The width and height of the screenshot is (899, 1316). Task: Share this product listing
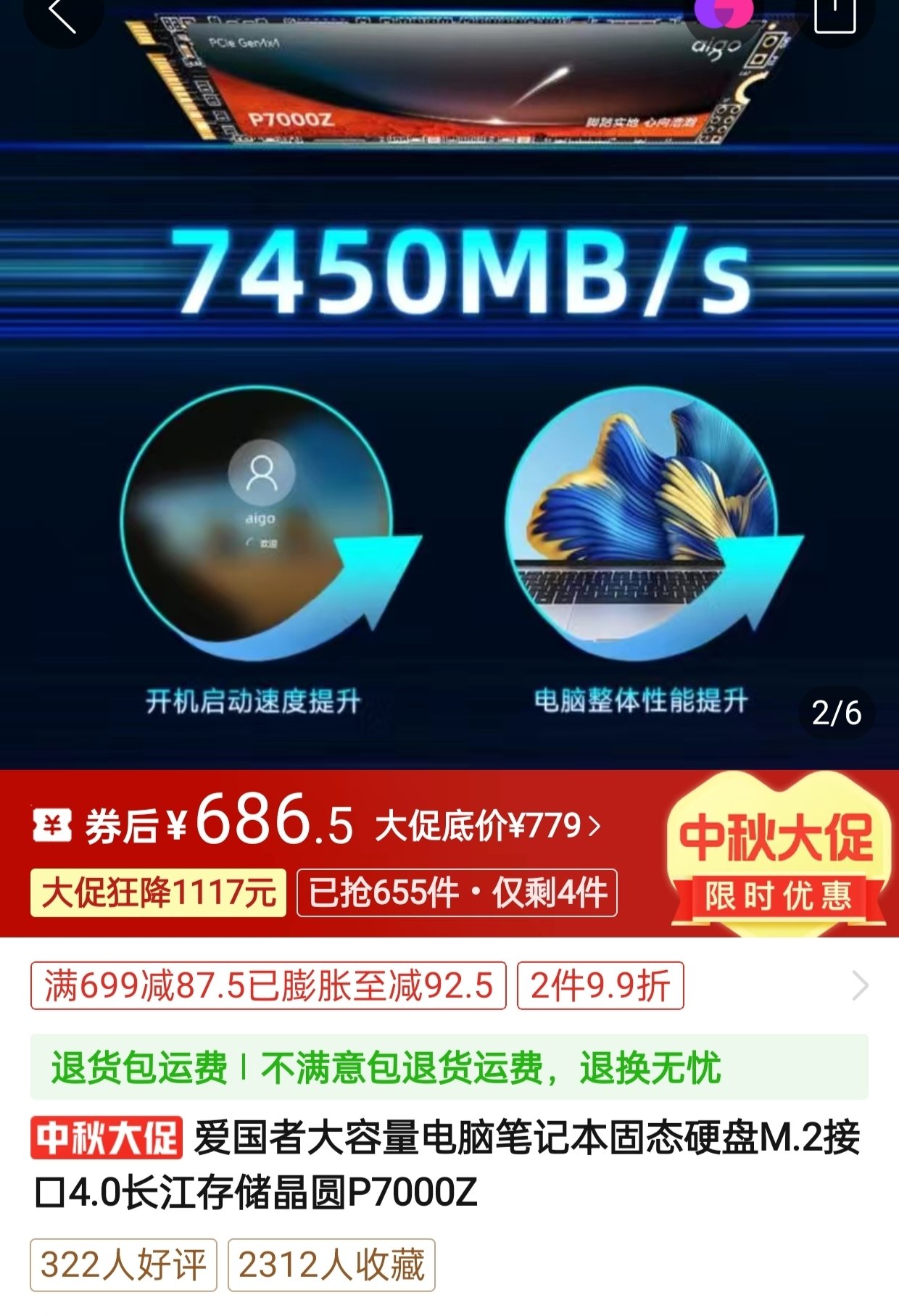coord(834,16)
